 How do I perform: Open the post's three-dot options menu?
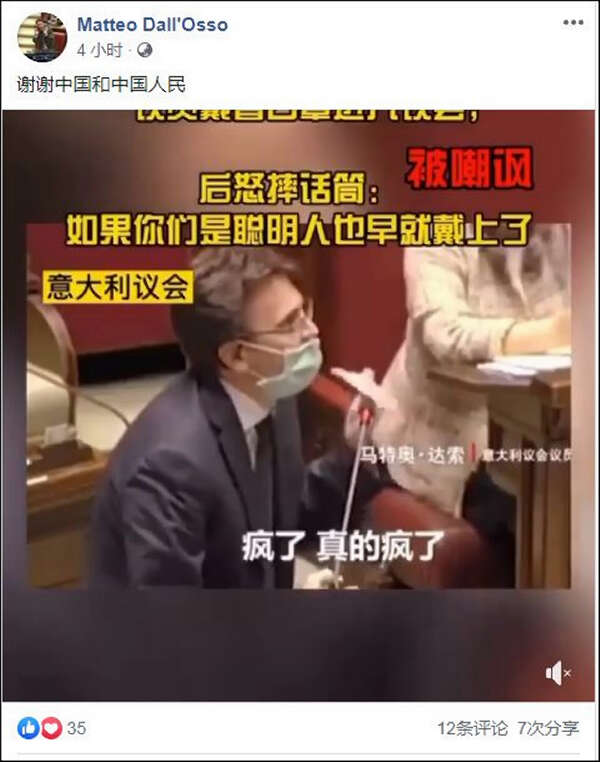(571, 23)
